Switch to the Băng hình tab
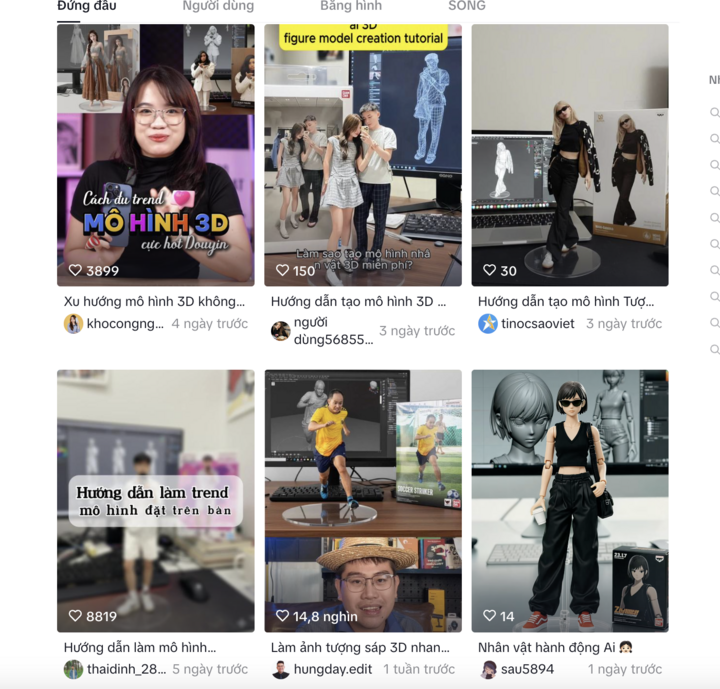Viewport: 720px width, 689px height. [x=350, y=6]
